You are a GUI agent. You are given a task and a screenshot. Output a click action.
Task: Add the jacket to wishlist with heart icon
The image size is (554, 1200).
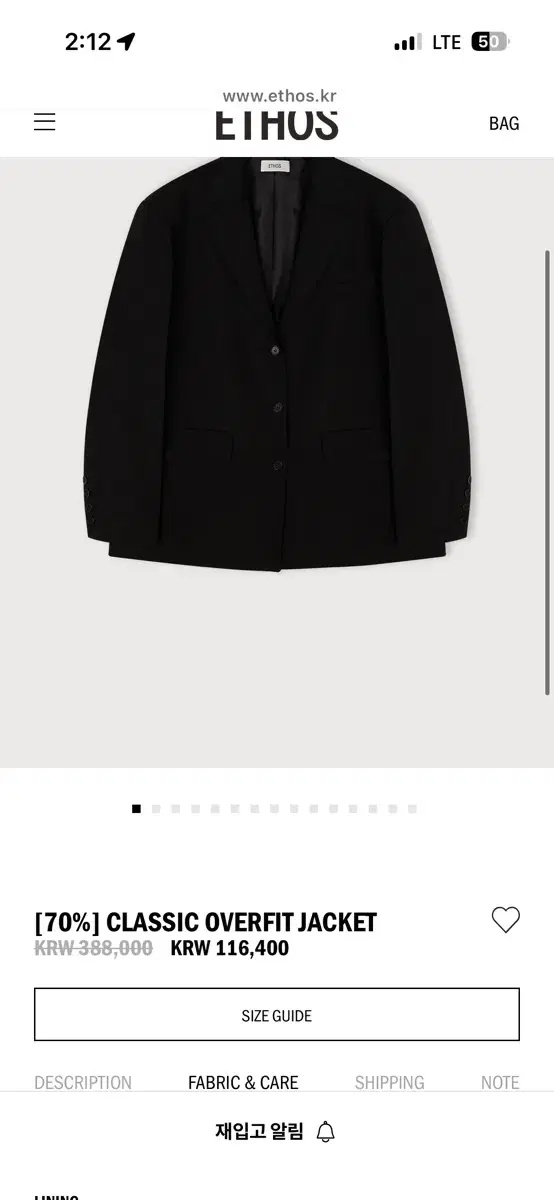(x=506, y=920)
